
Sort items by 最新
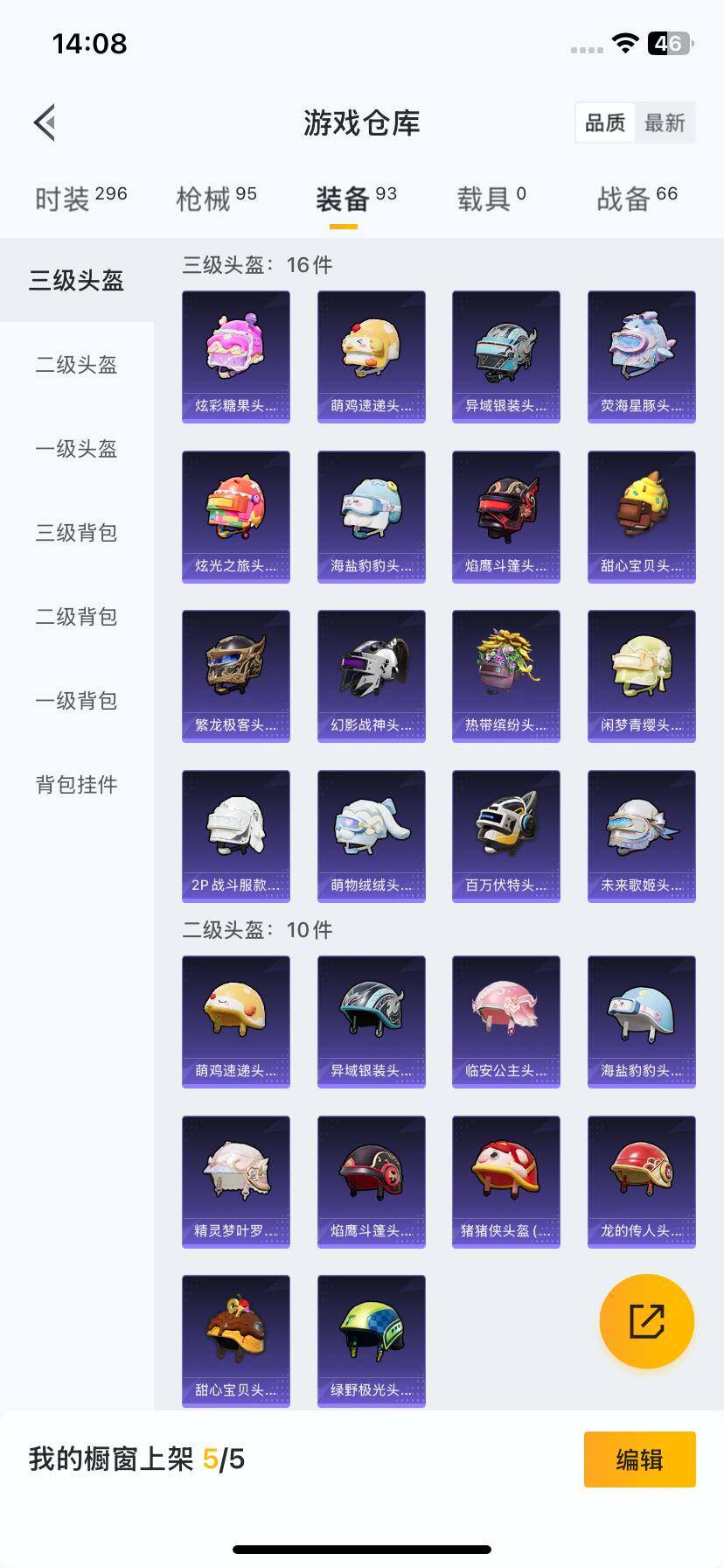click(665, 122)
